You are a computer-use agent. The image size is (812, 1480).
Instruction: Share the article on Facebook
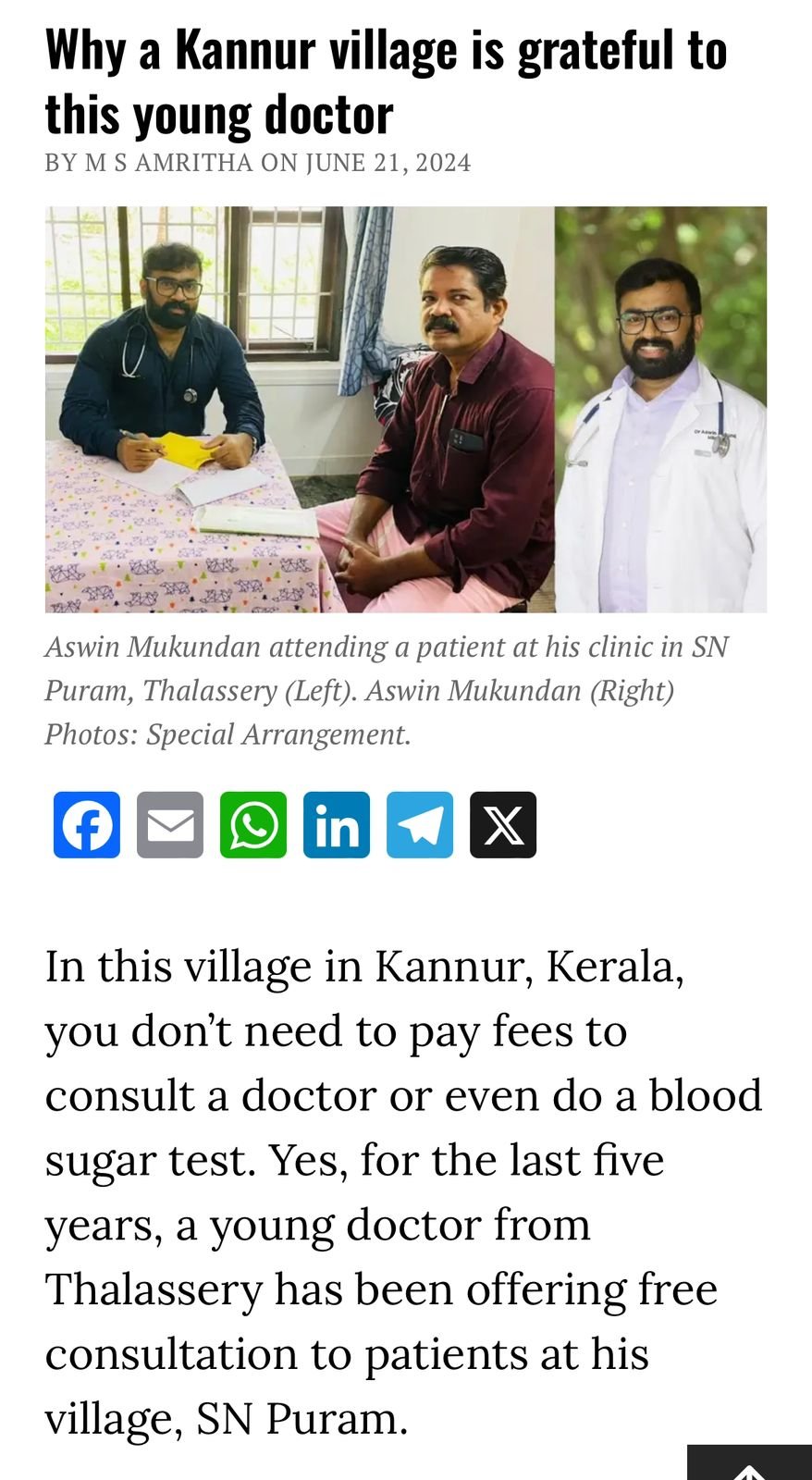[87, 824]
